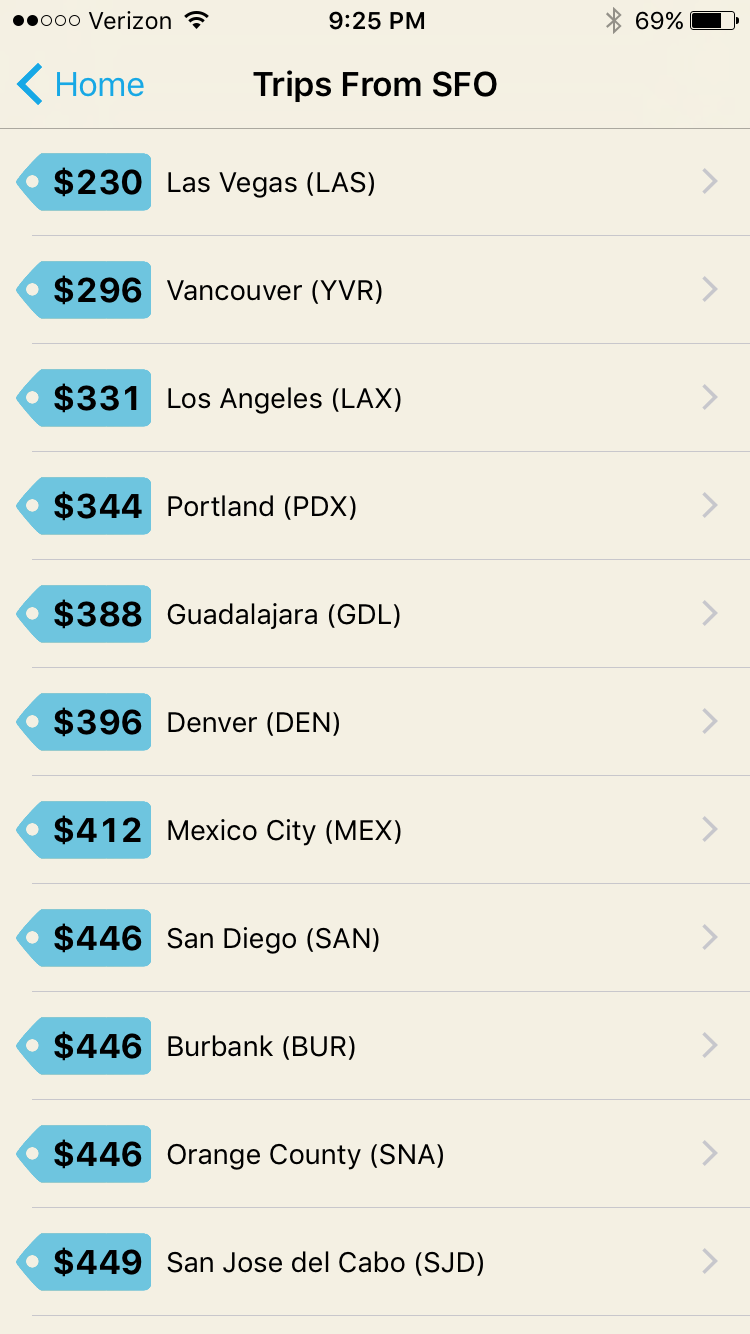The height and width of the screenshot is (1334, 750).
Task: Open the Denver (DEN) trip
Action: [x=375, y=722]
